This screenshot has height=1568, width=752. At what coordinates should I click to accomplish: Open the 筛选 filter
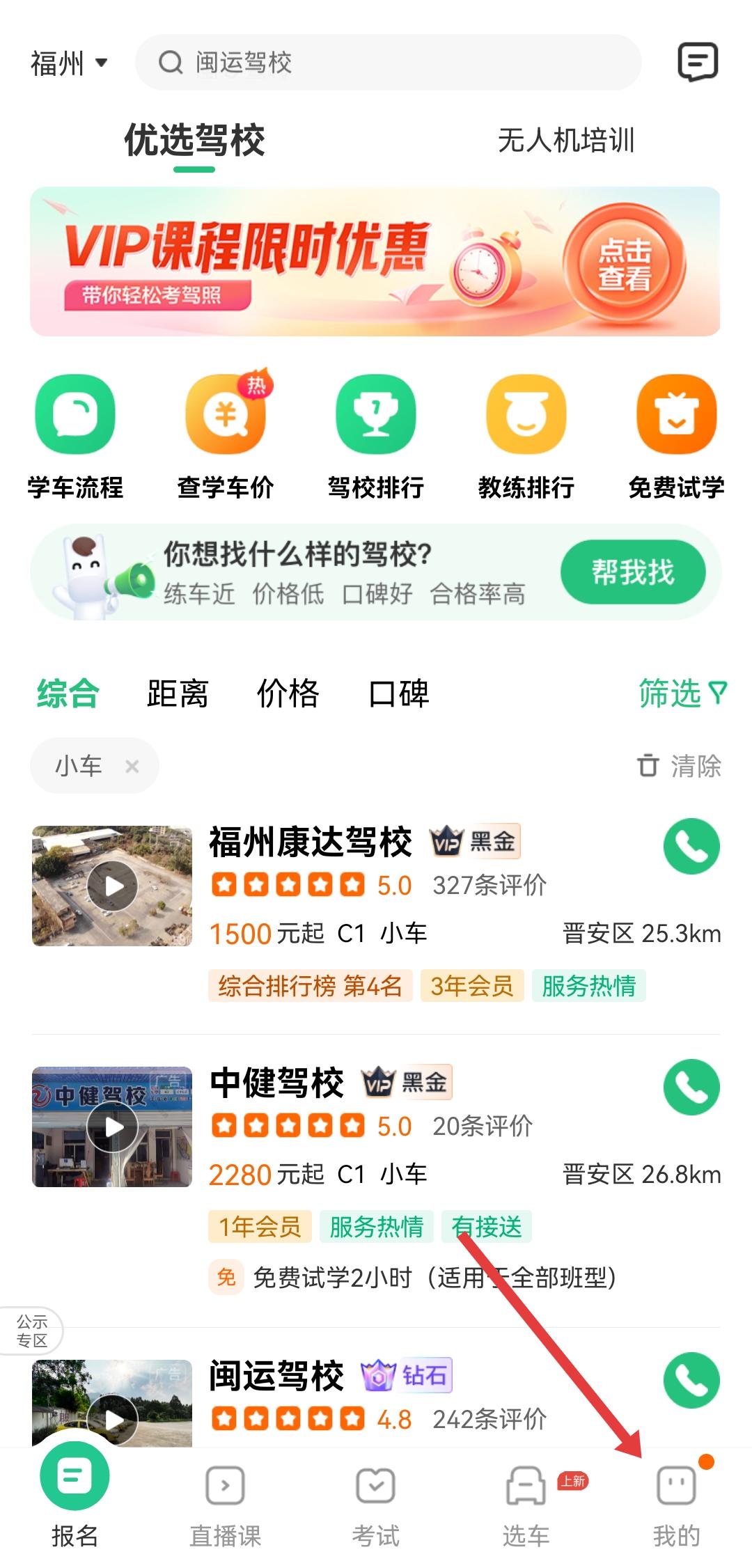pos(682,693)
